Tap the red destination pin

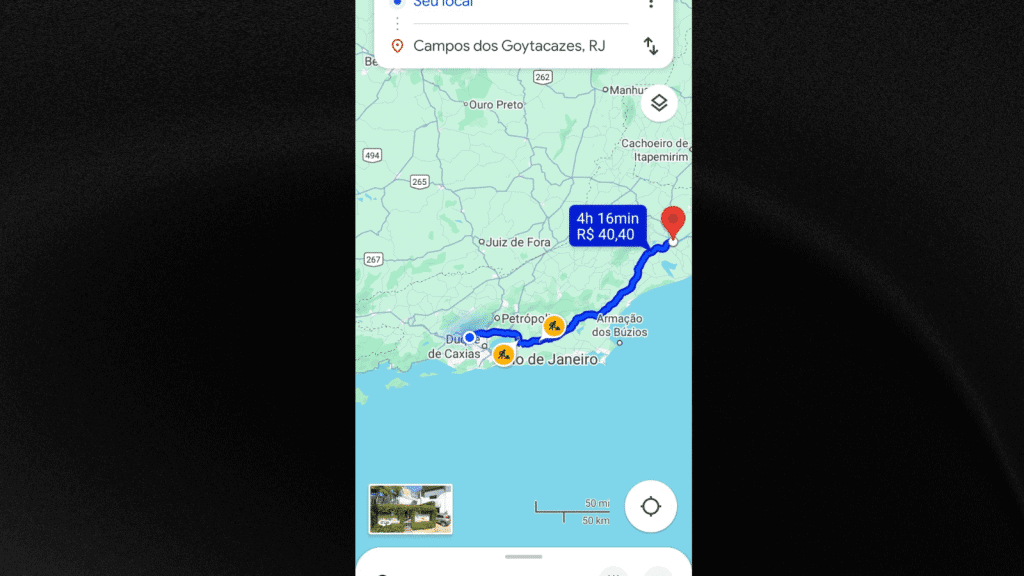pos(674,222)
